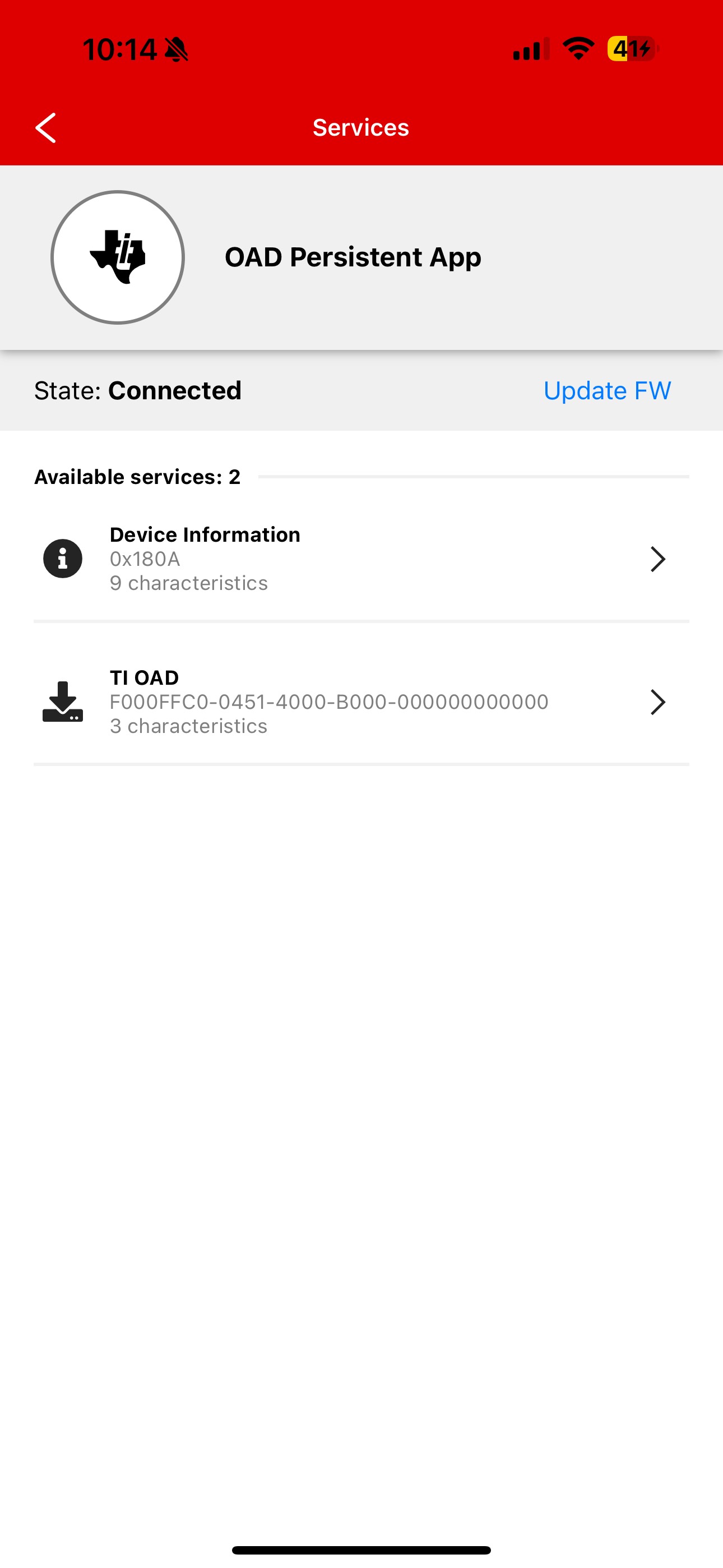Open the Device Information service
The image size is (723, 1568).
(x=361, y=559)
